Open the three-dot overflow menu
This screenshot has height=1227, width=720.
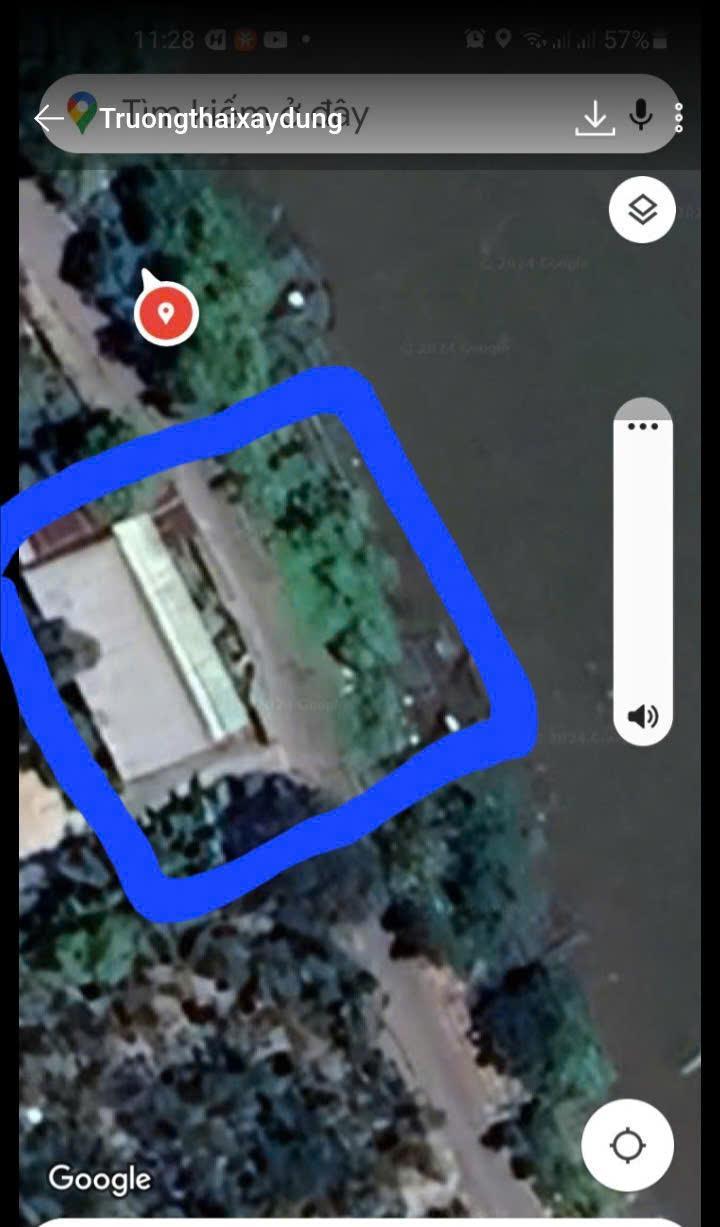point(678,118)
